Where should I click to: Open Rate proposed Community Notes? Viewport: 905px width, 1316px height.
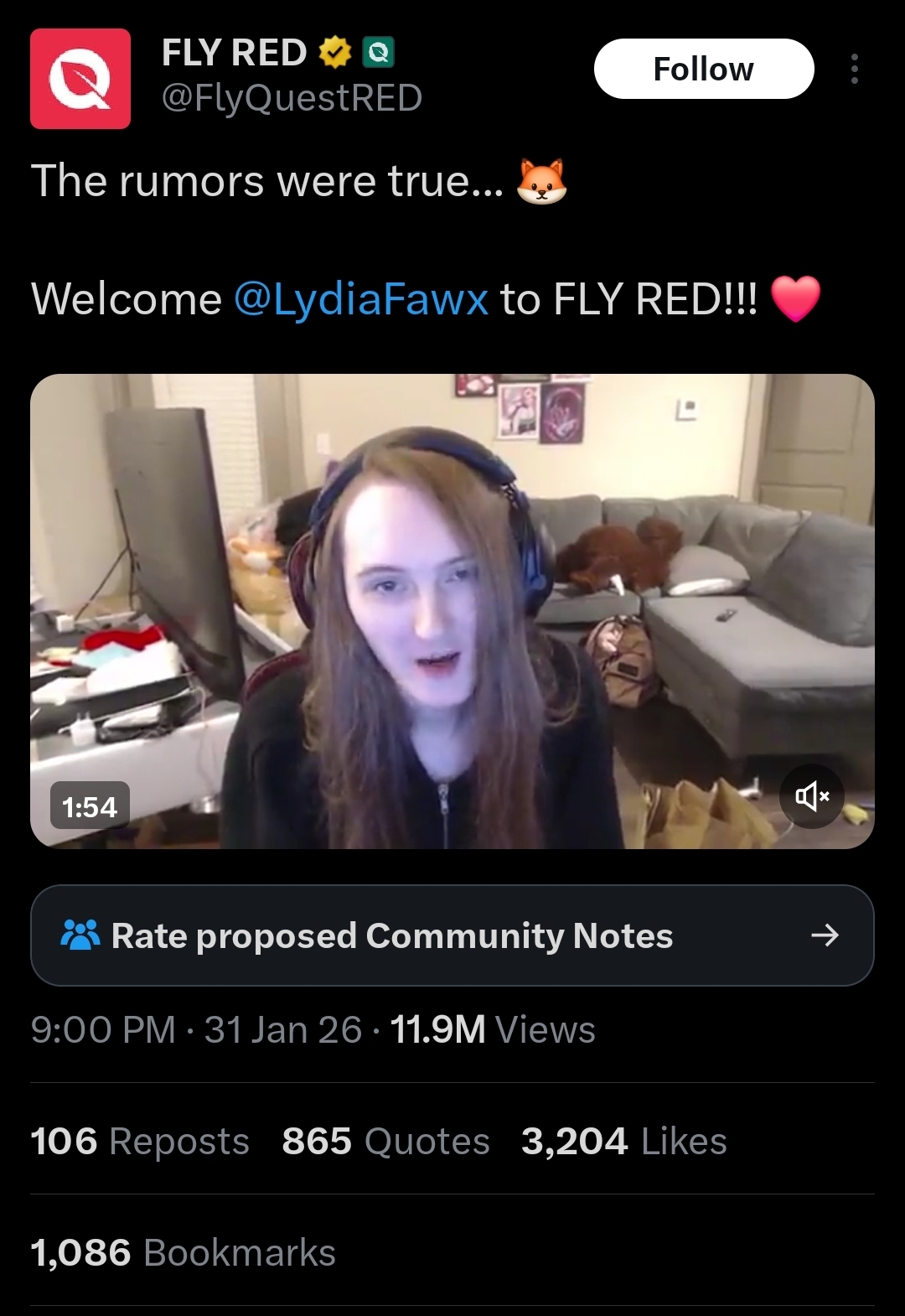tap(452, 935)
